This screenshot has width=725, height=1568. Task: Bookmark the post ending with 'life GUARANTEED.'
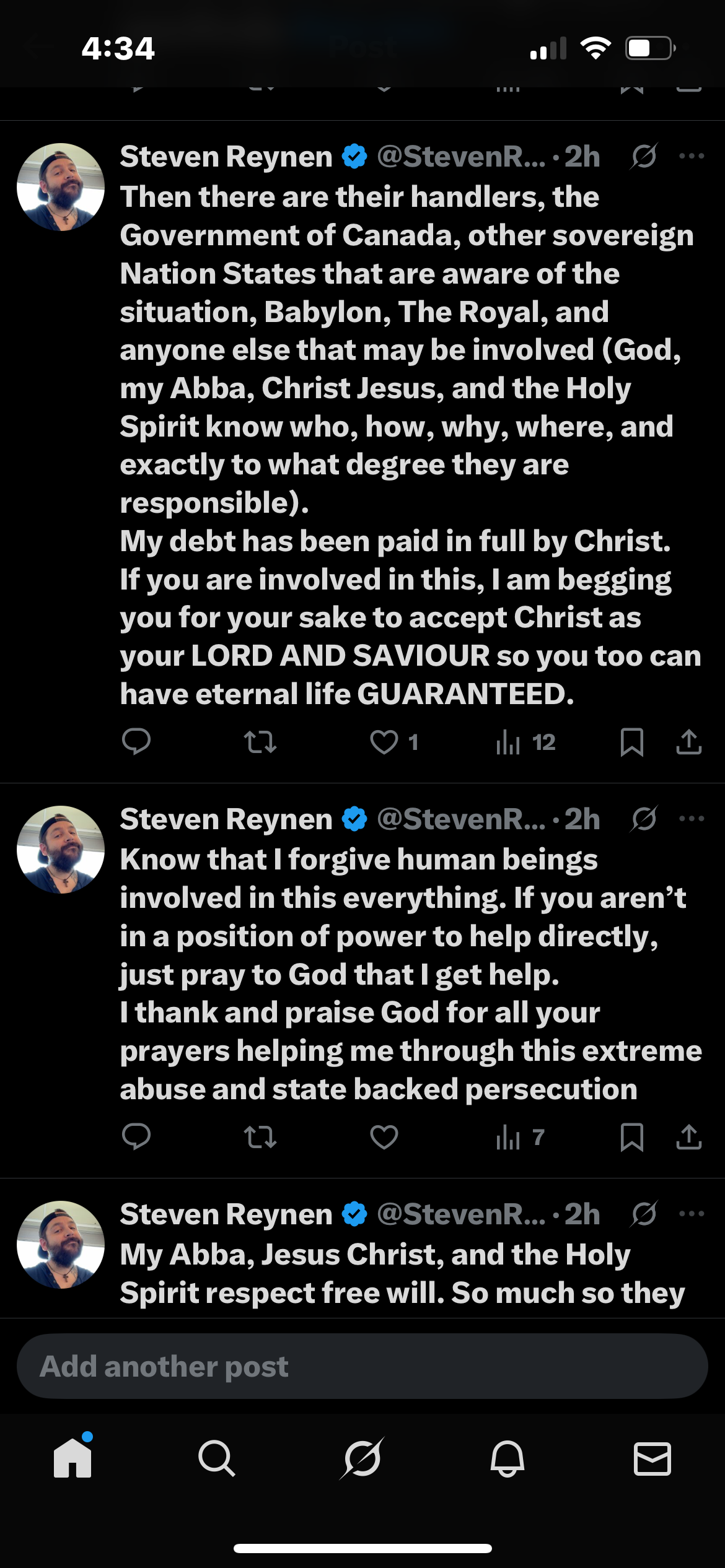631,741
